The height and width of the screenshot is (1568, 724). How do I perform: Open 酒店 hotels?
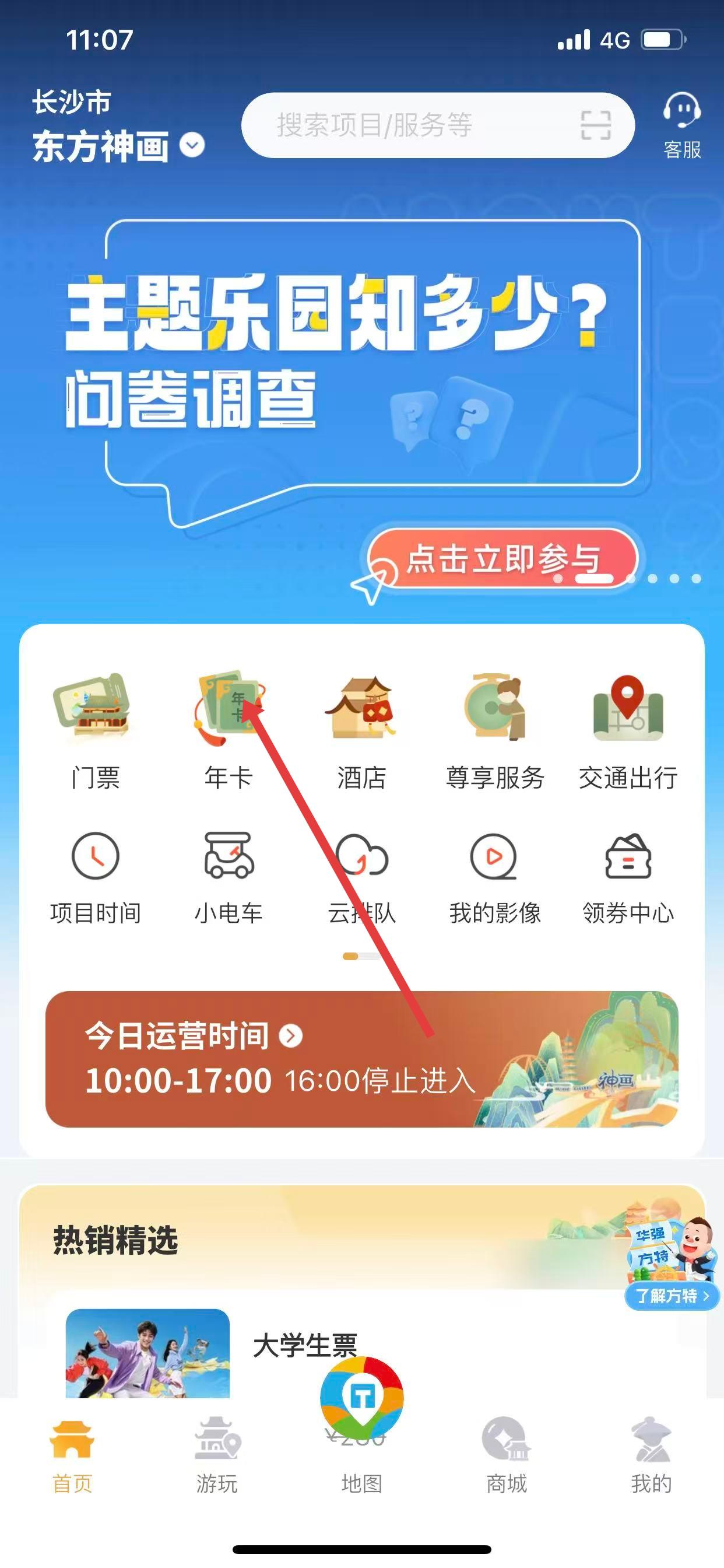[361, 730]
